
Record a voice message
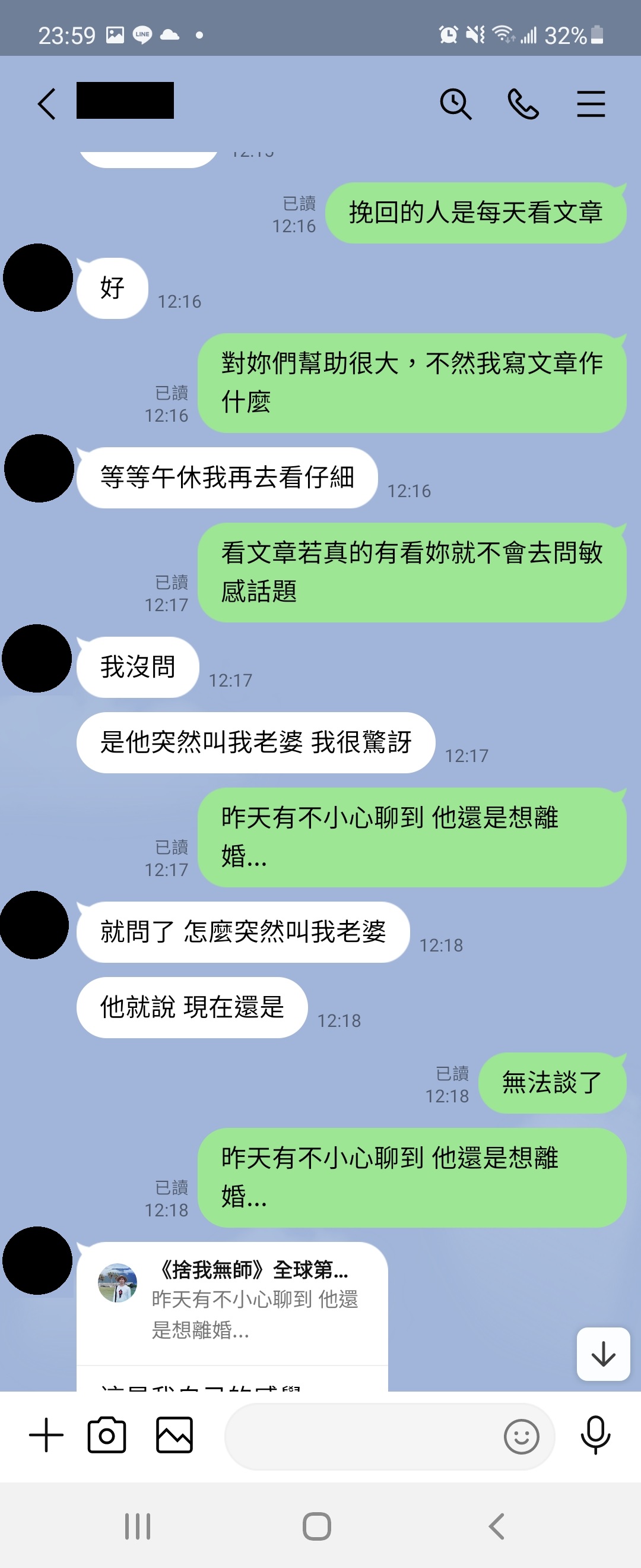tap(595, 1435)
